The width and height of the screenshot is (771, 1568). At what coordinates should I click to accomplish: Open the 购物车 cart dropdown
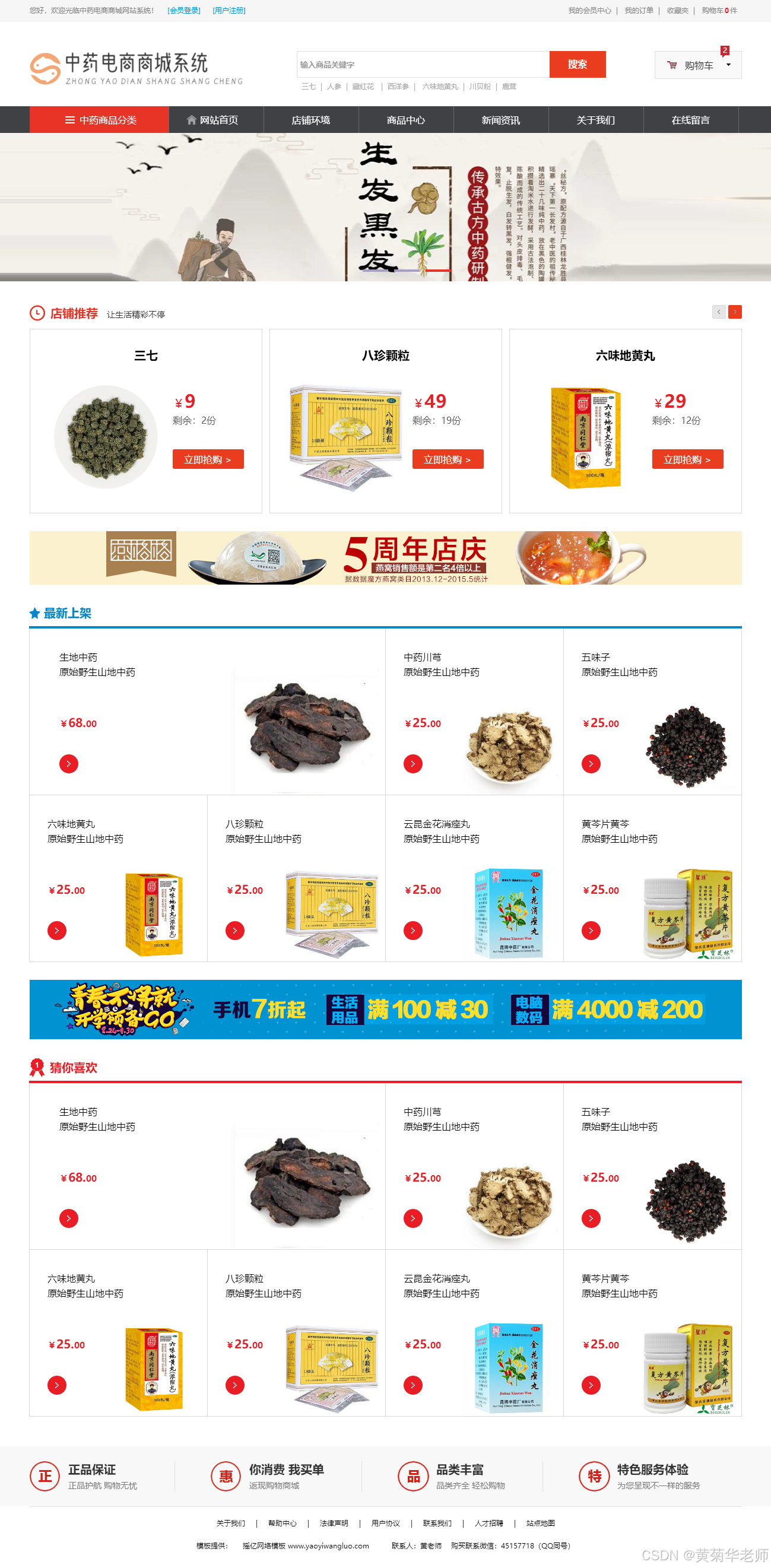(698, 65)
